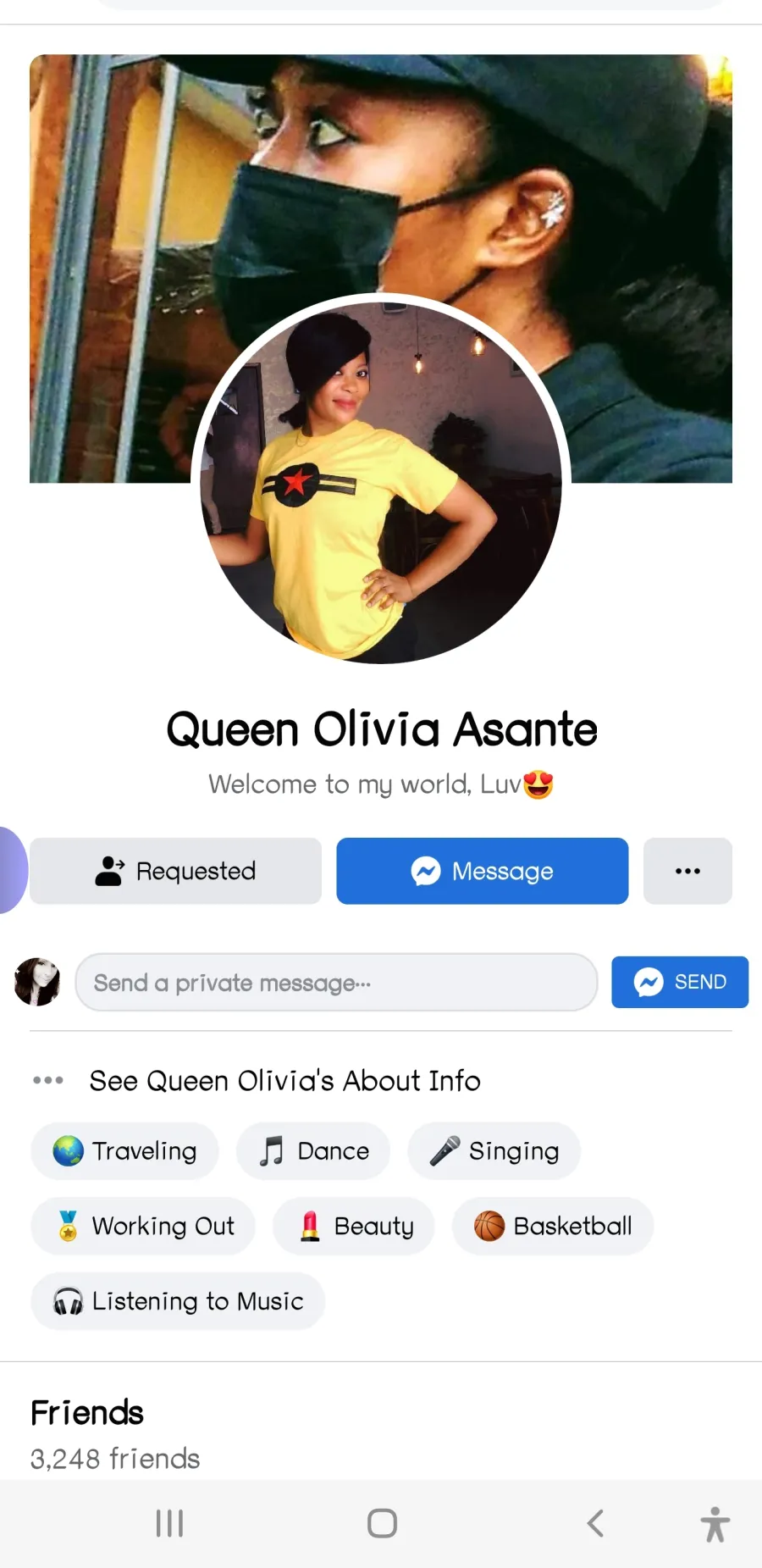Go back with system back button
The image size is (762, 1568).
coord(595,1523)
